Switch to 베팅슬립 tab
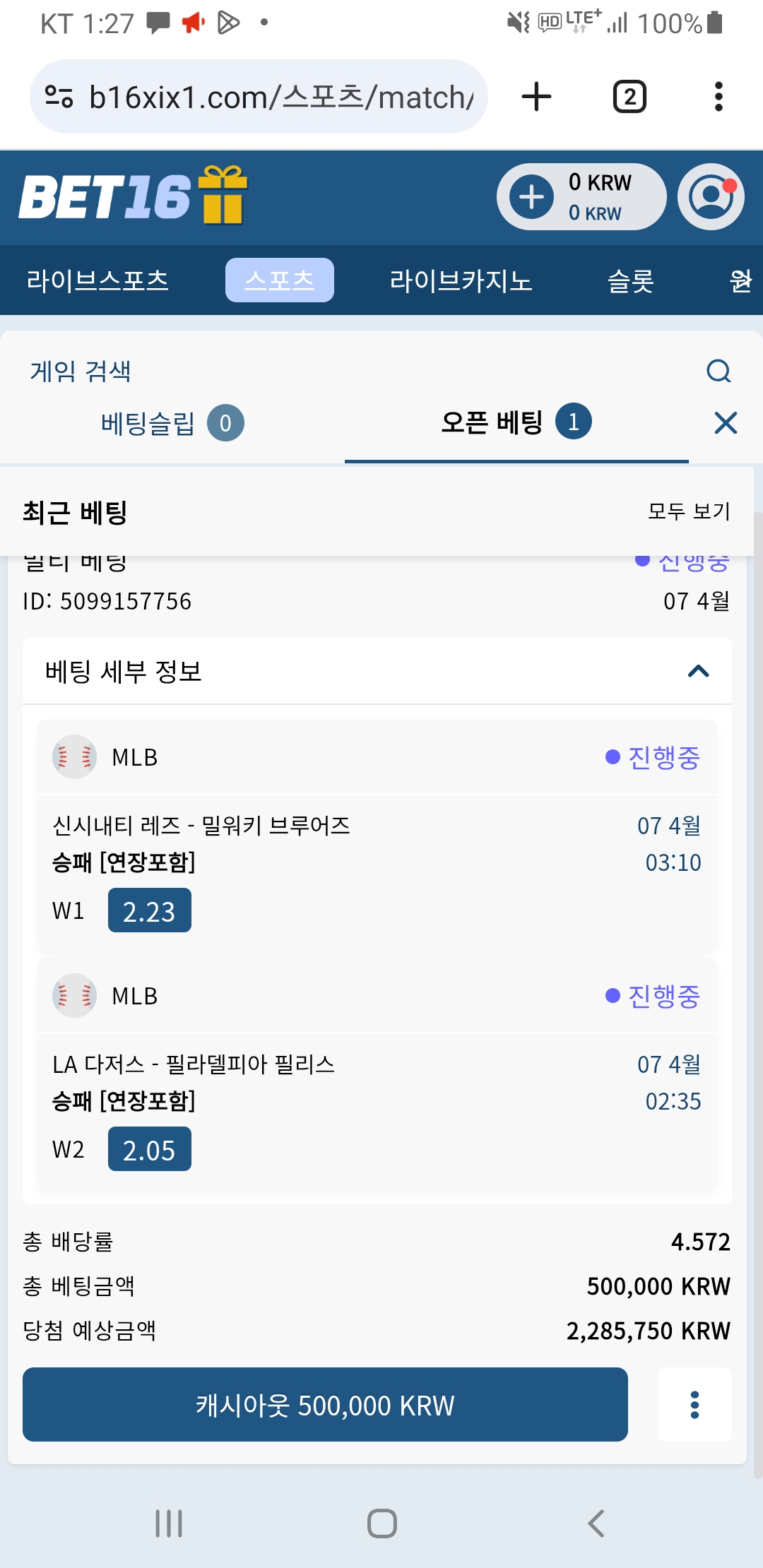Viewport: 763px width, 1568px height. coord(172,423)
